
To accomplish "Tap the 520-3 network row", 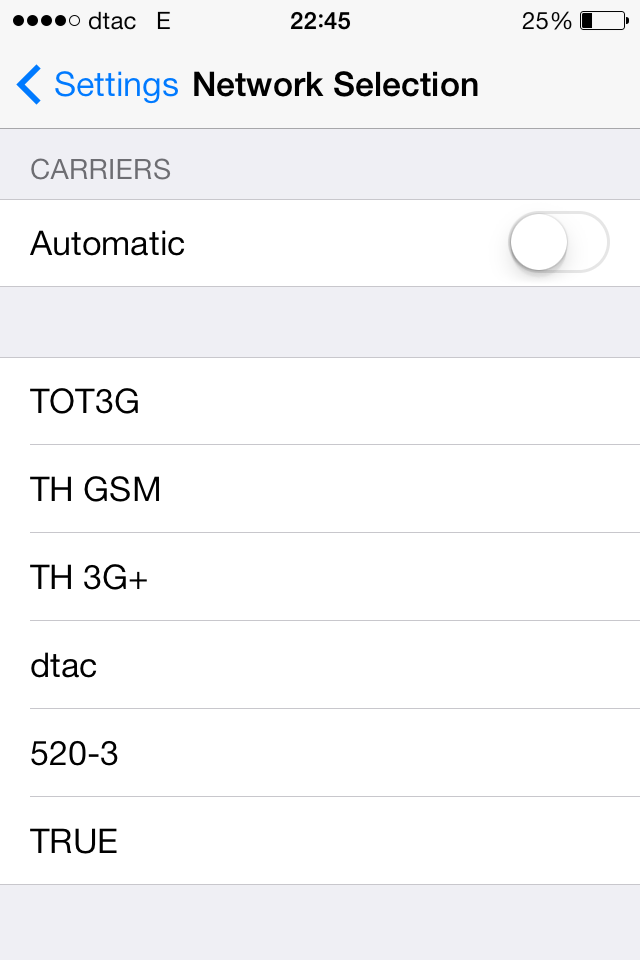I will (320, 753).
